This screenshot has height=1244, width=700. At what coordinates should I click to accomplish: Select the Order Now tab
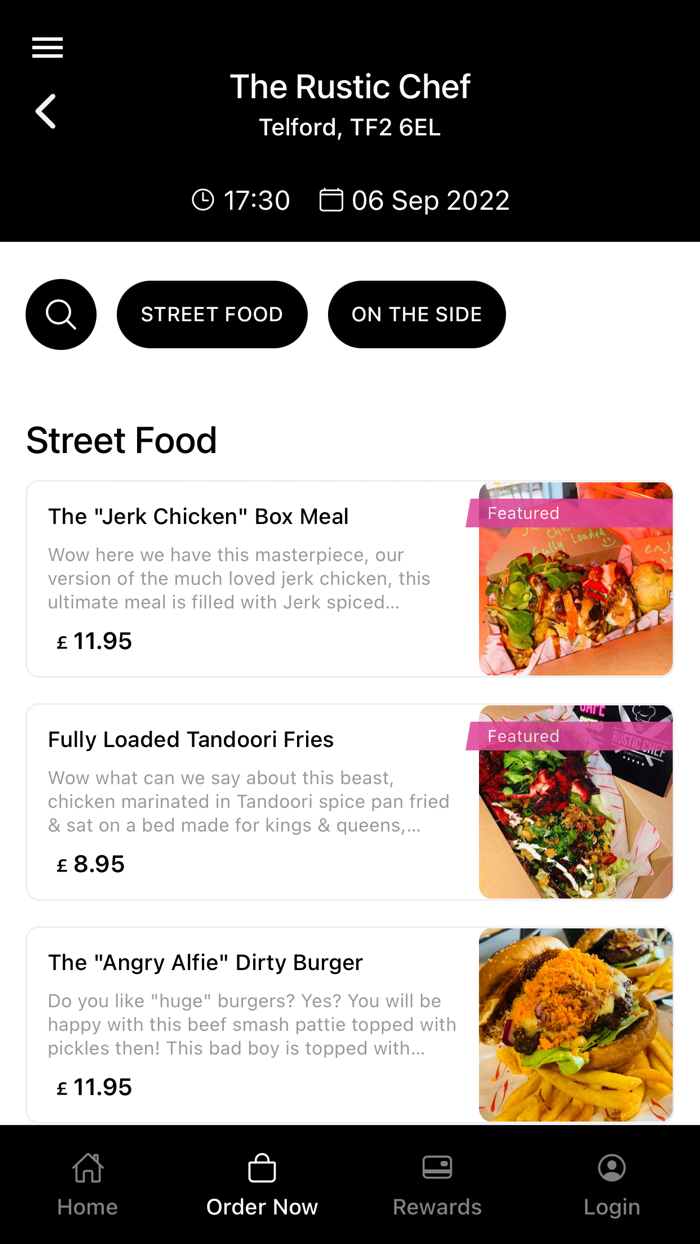pyautogui.click(x=262, y=1185)
